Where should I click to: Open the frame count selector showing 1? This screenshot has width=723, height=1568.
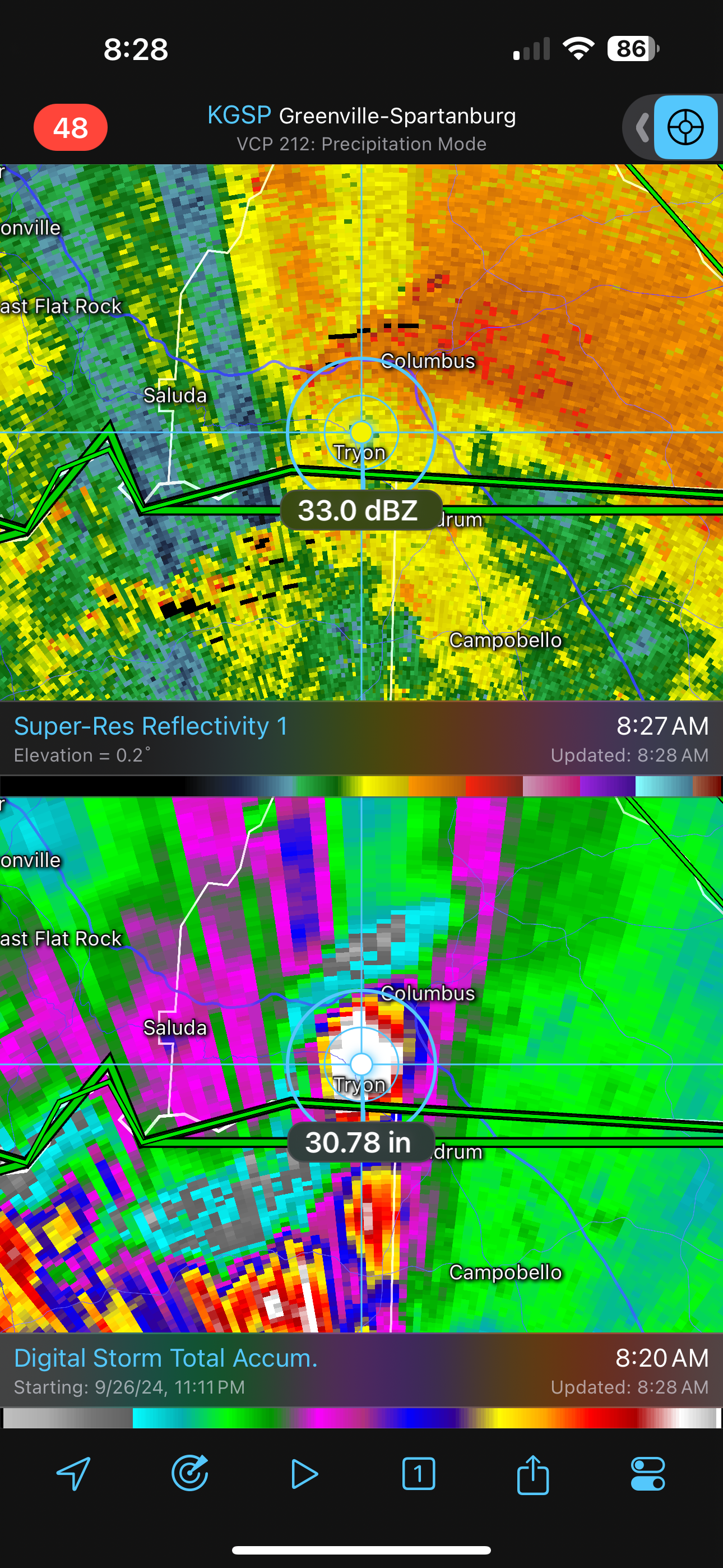pos(419,1474)
